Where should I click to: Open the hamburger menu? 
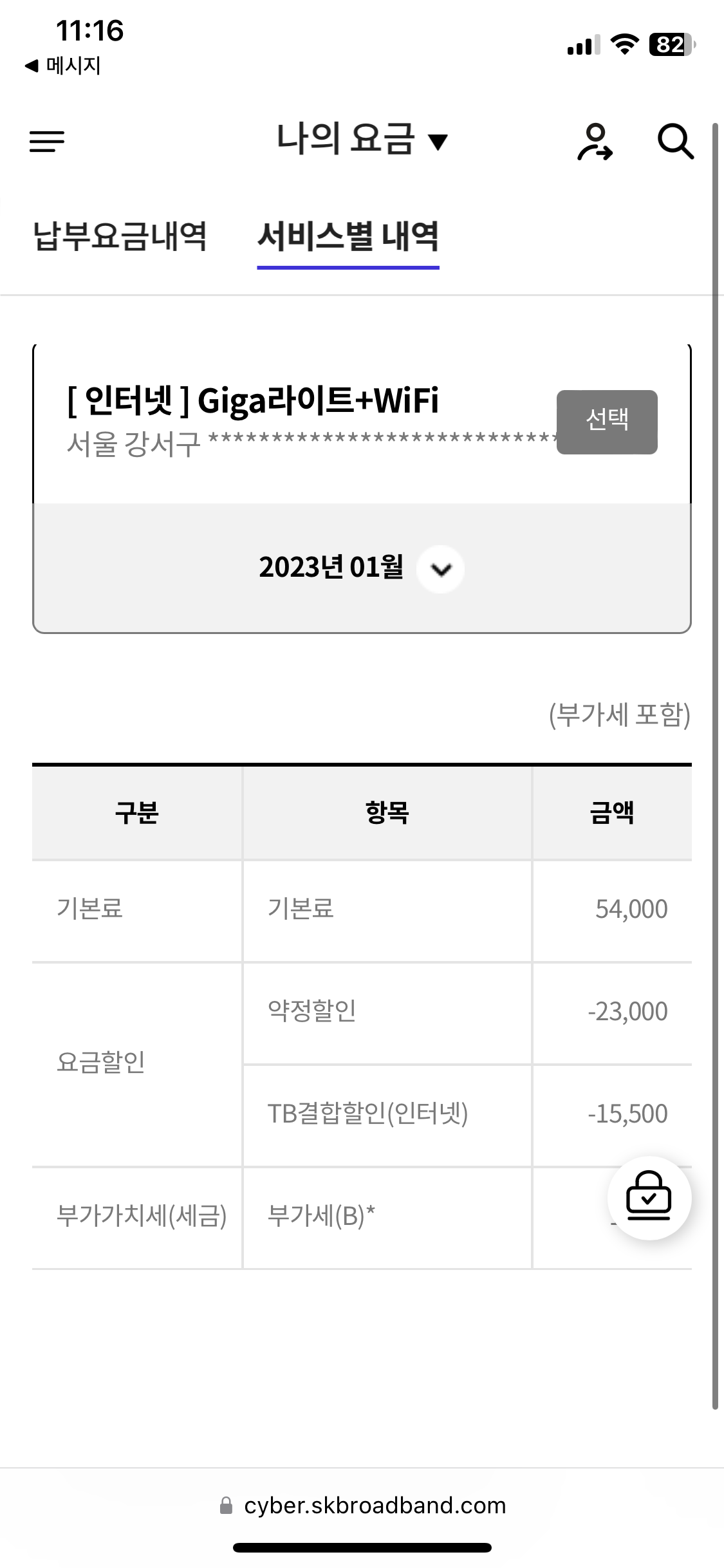coord(47,141)
